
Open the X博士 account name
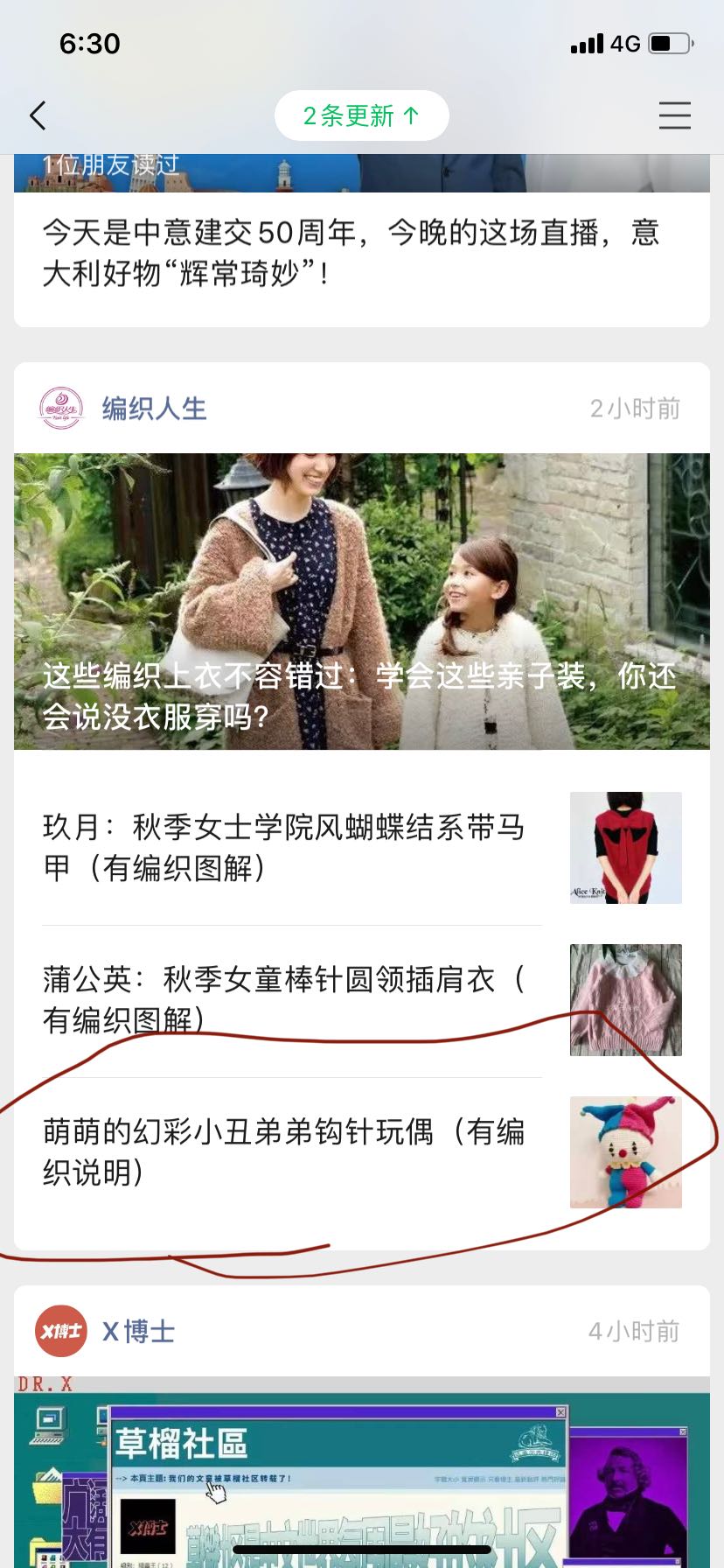(x=138, y=1332)
